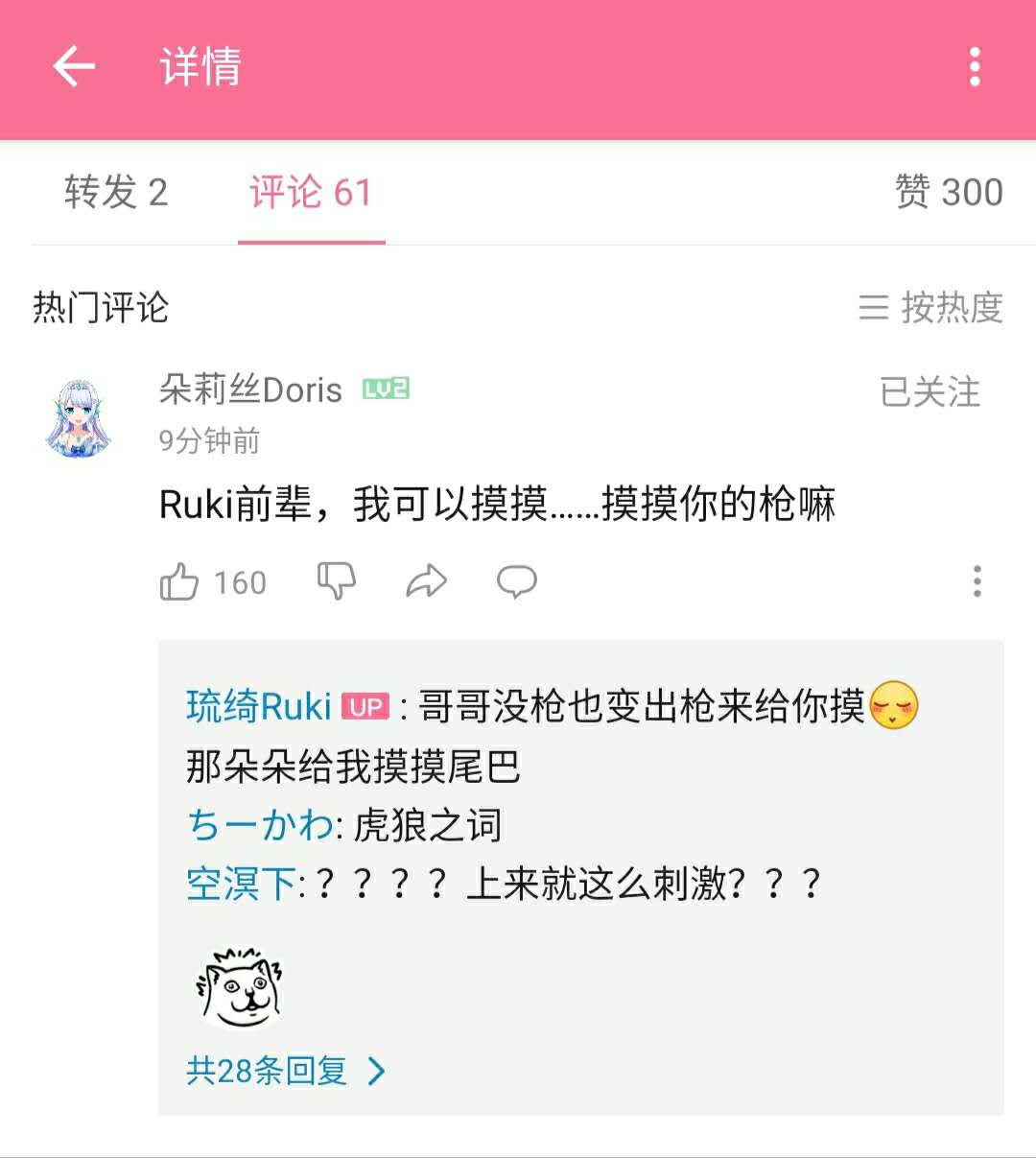Tap the 已关注 follow button
Viewport: 1036px width, 1158px height.
pos(930,392)
